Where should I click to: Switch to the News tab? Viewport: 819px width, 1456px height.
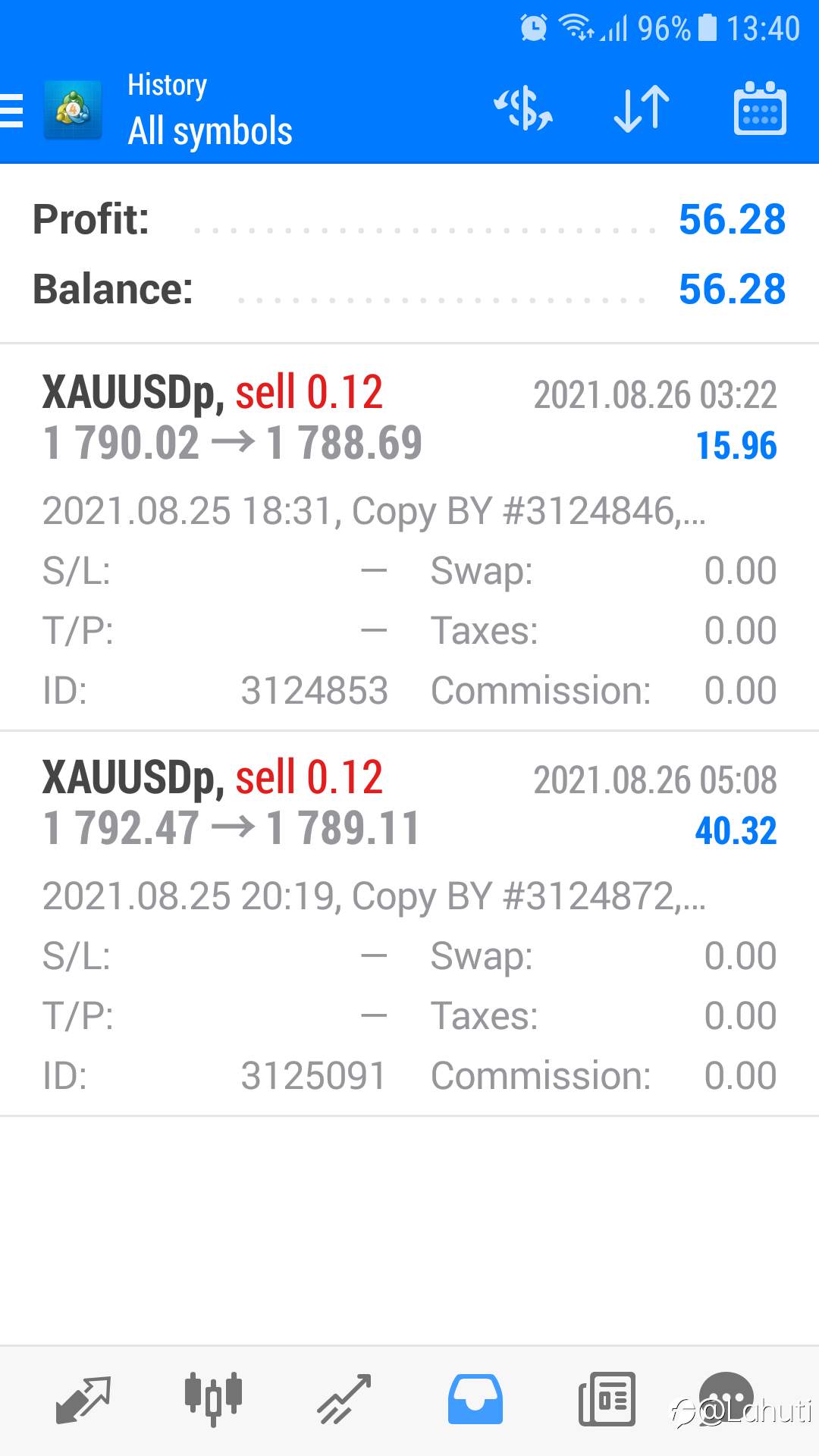[x=607, y=1399]
